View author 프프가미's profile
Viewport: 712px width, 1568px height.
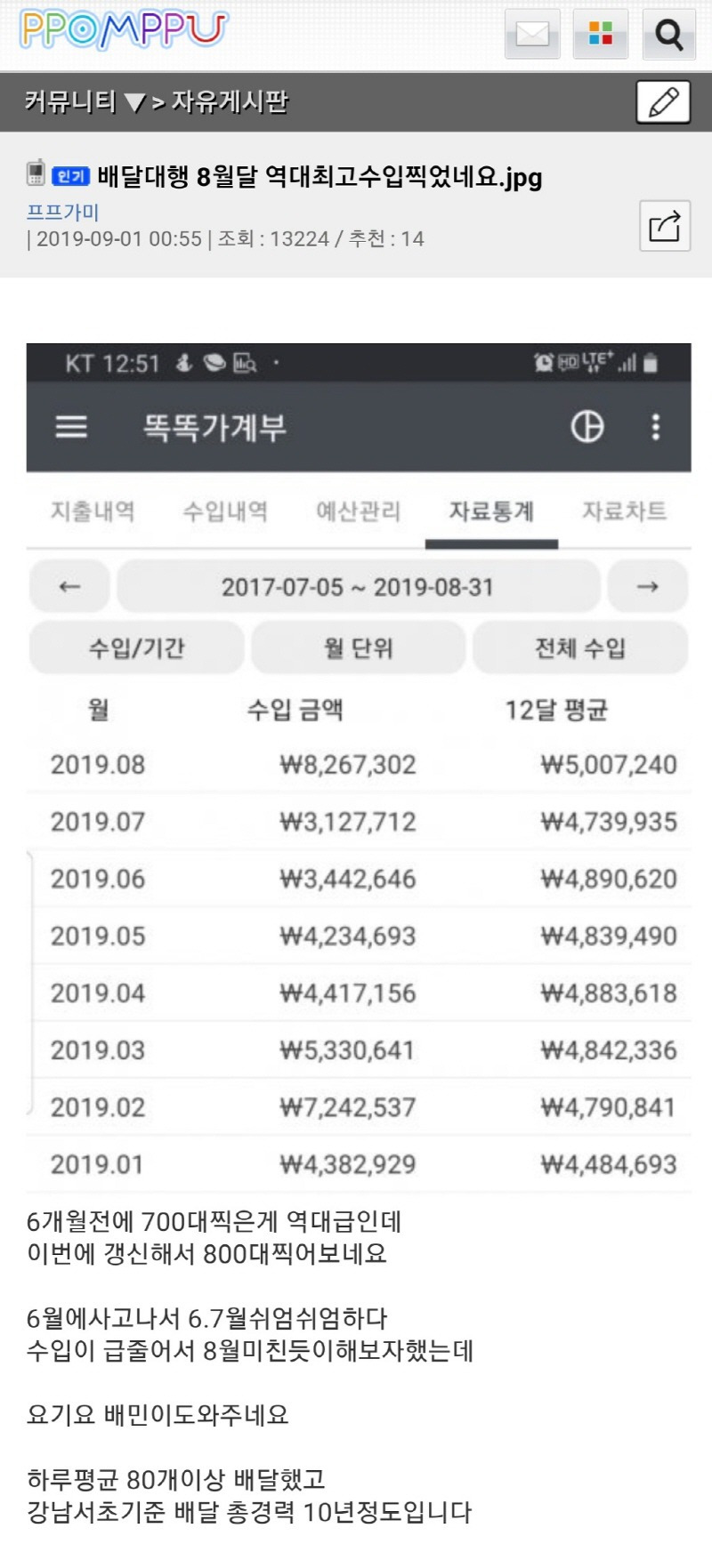62,213
